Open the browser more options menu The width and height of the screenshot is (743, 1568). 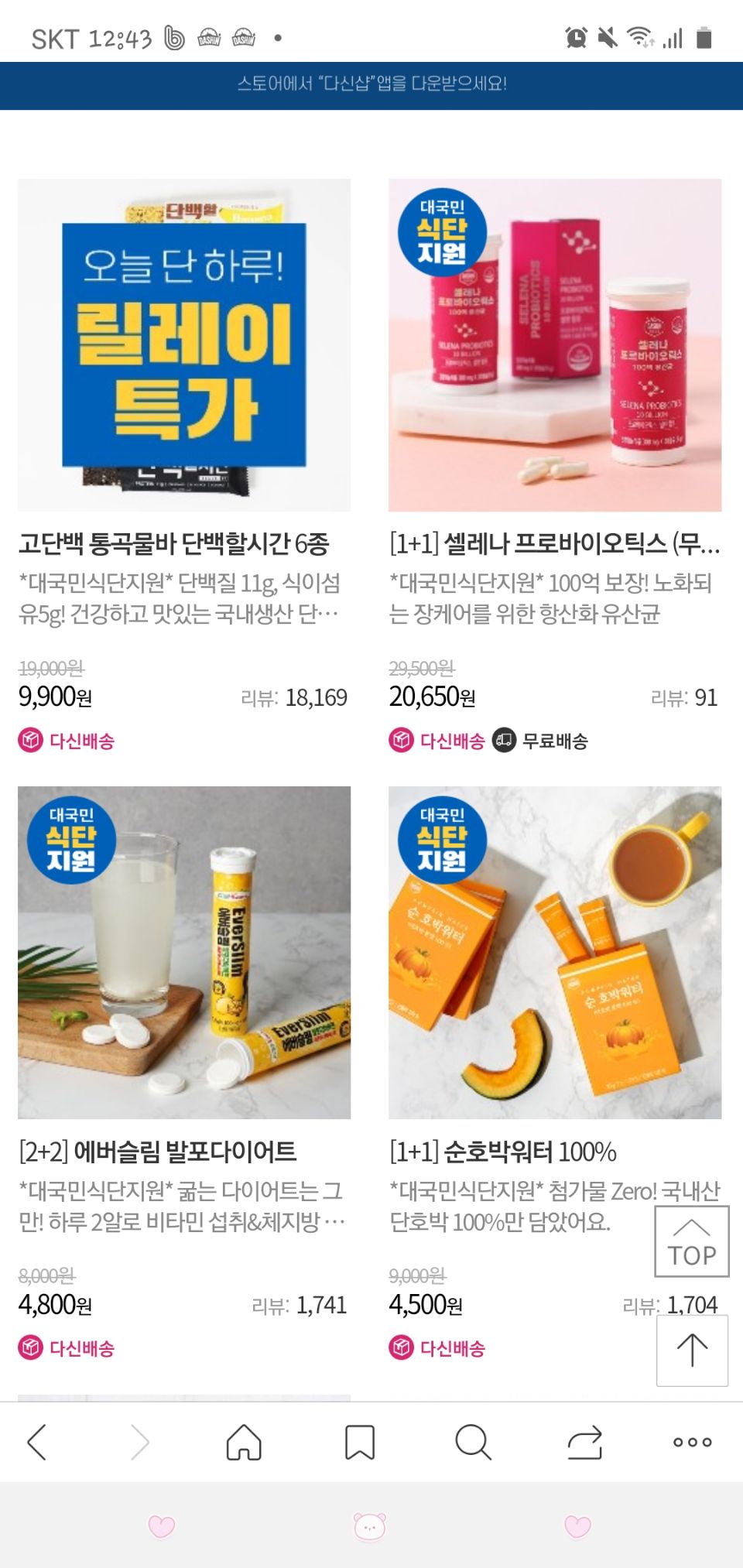coord(693,1442)
